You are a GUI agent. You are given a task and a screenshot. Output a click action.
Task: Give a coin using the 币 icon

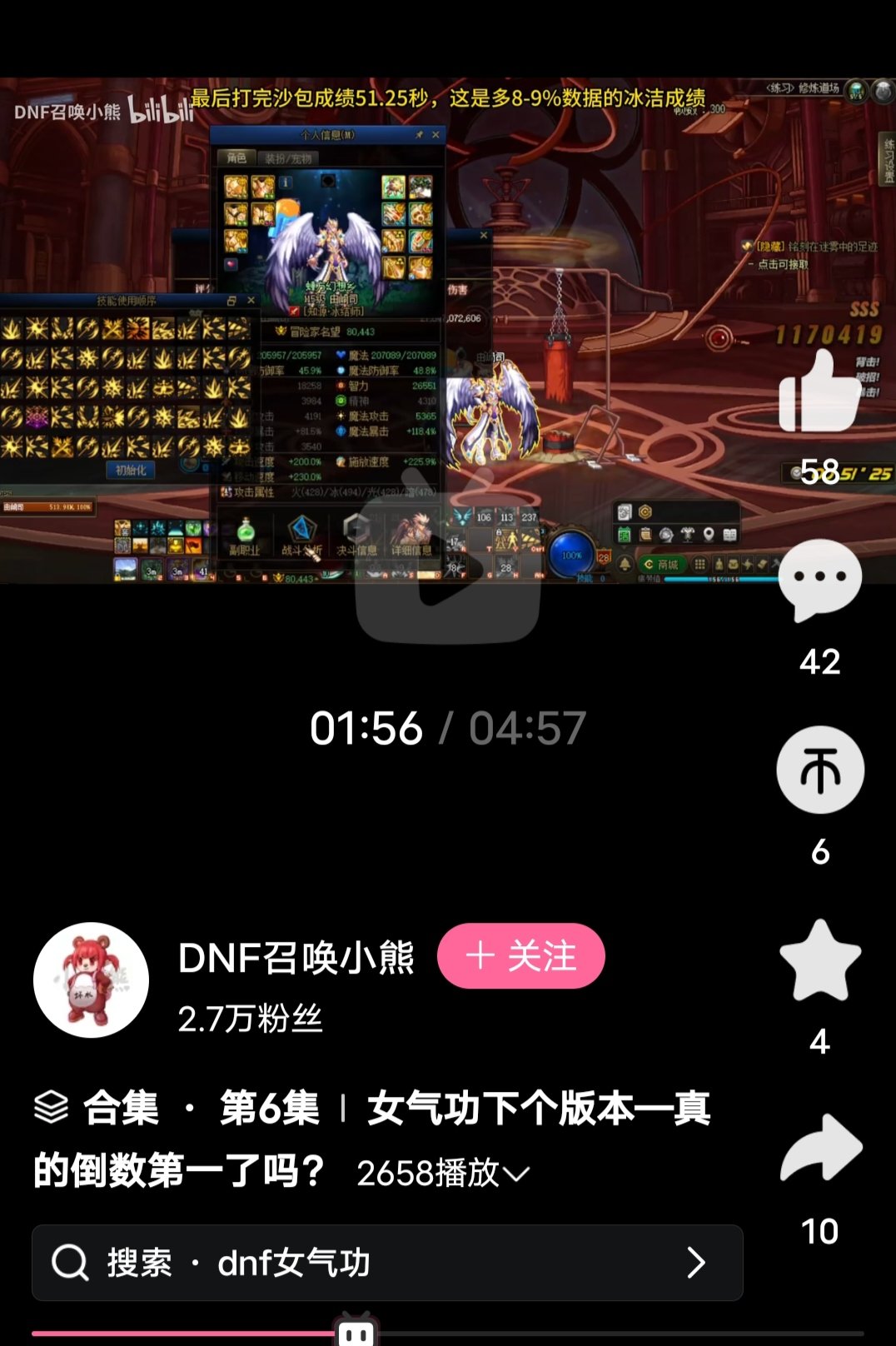(x=820, y=770)
